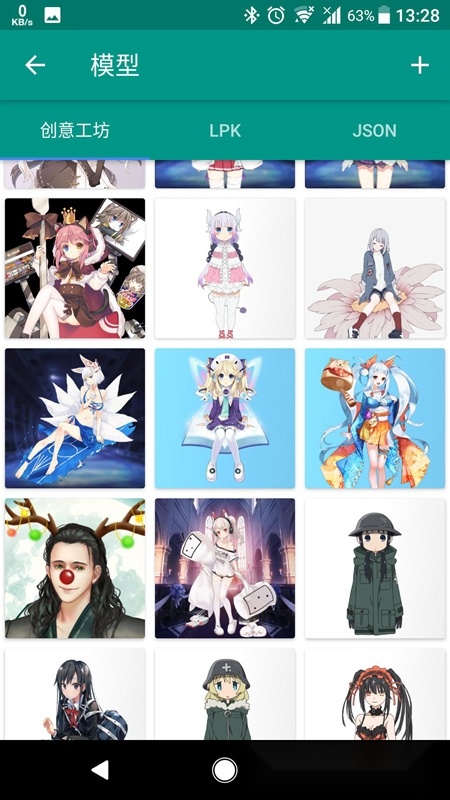Open the cathedral girl with headphones model
The height and width of the screenshot is (800, 450).
coord(225,568)
